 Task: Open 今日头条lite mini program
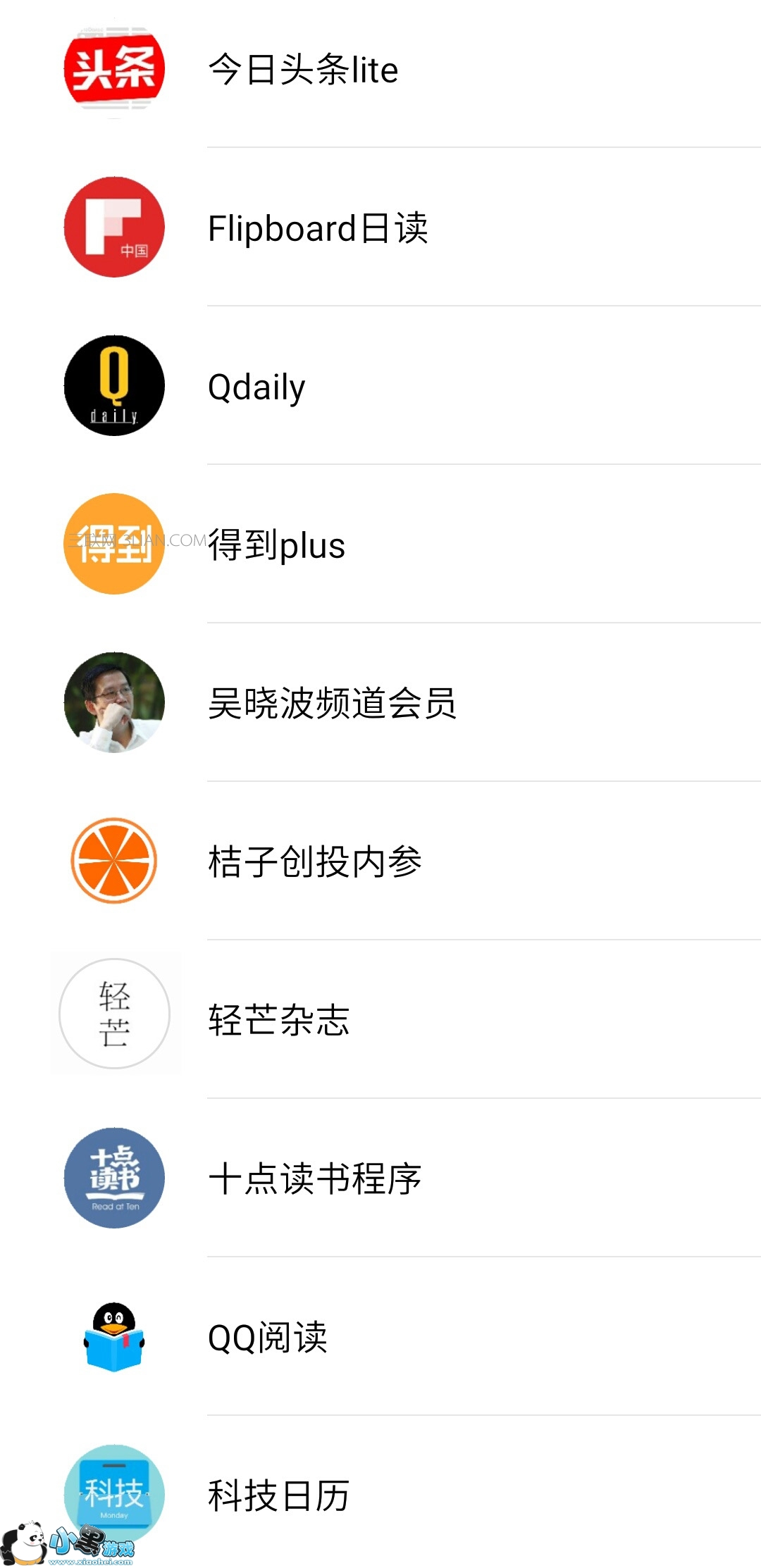click(303, 70)
